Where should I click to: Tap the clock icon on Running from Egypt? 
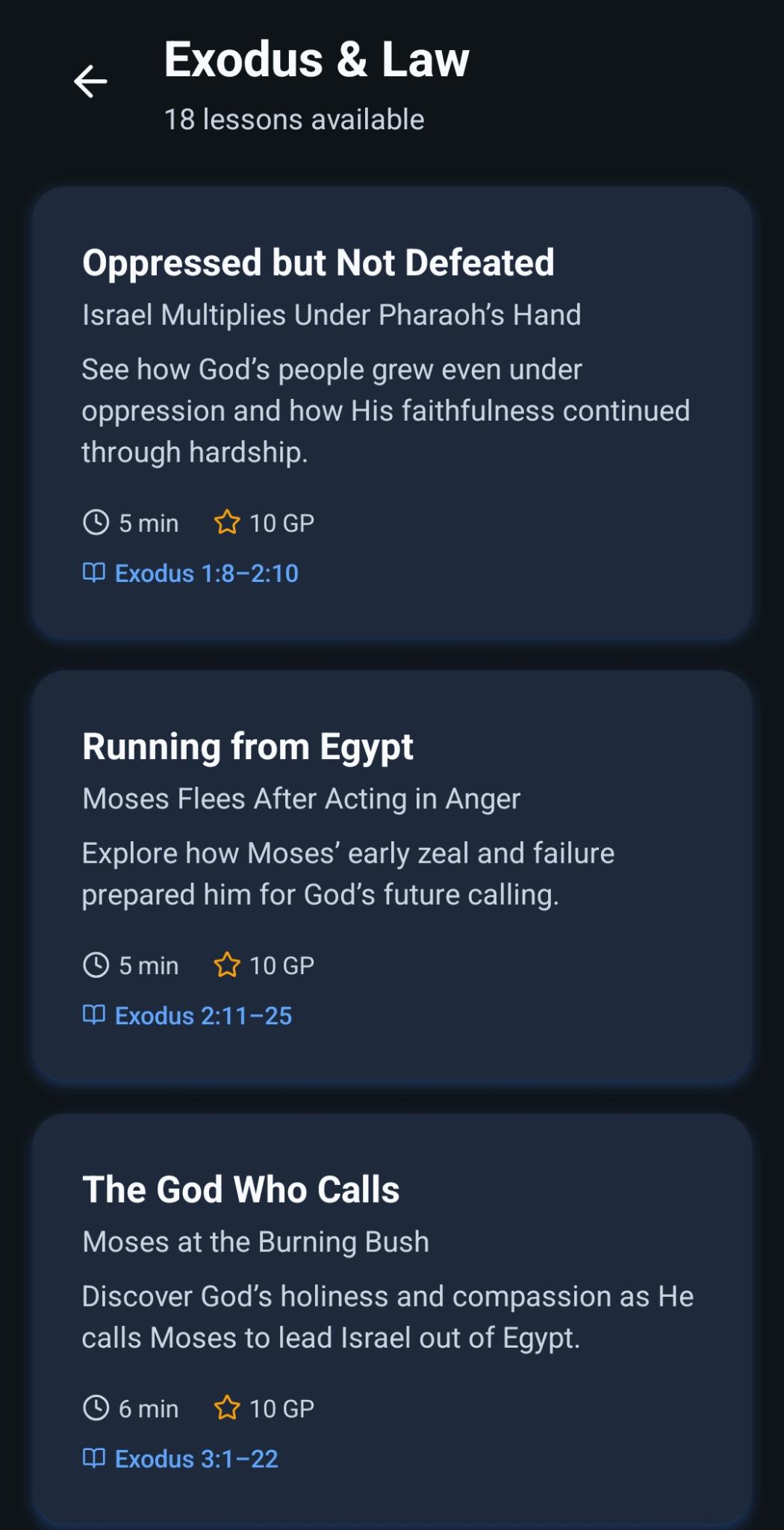point(96,964)
